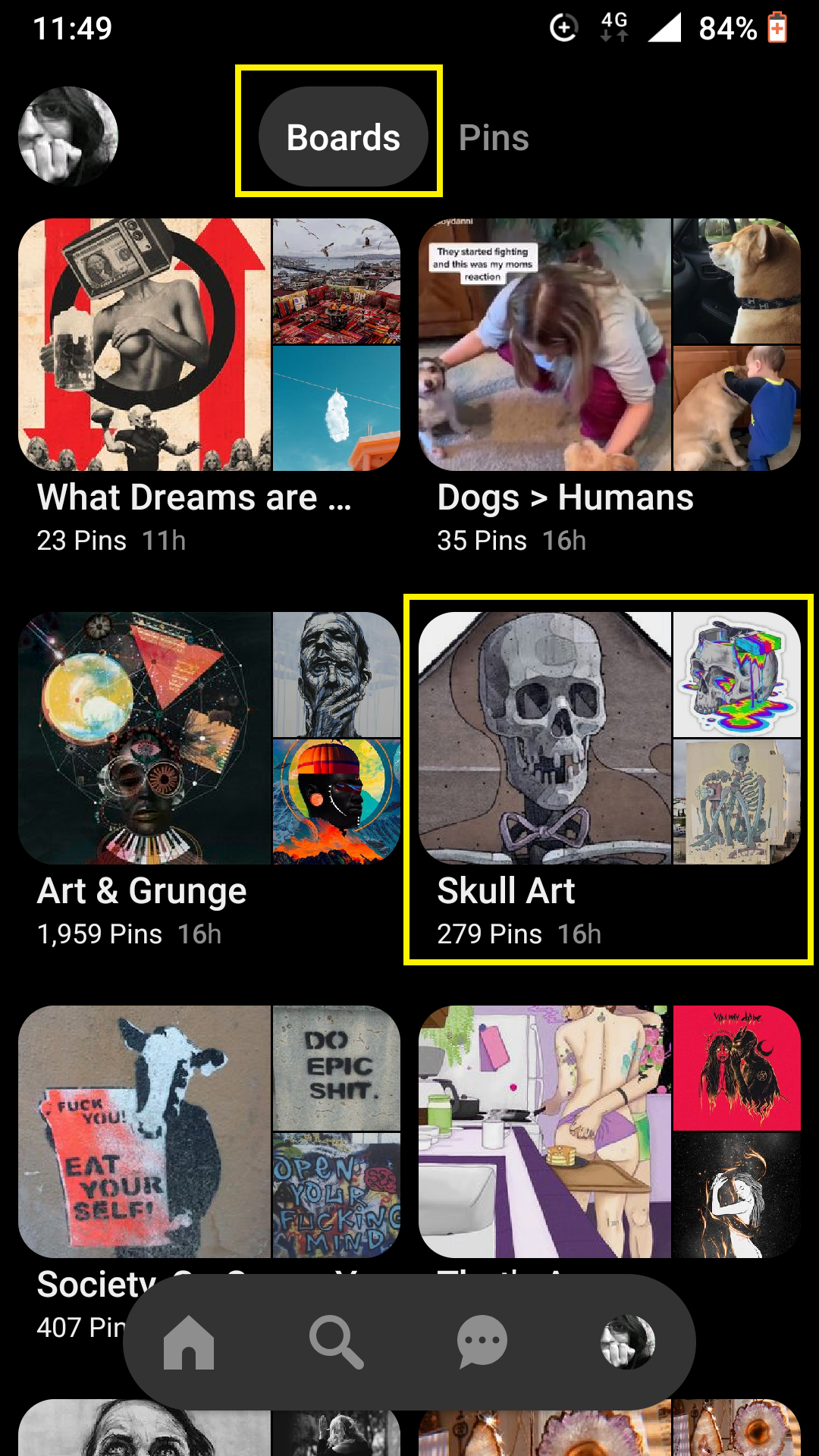Tap the battery indicator
This screenshot has width=819, height=1456.
point(778,27)
